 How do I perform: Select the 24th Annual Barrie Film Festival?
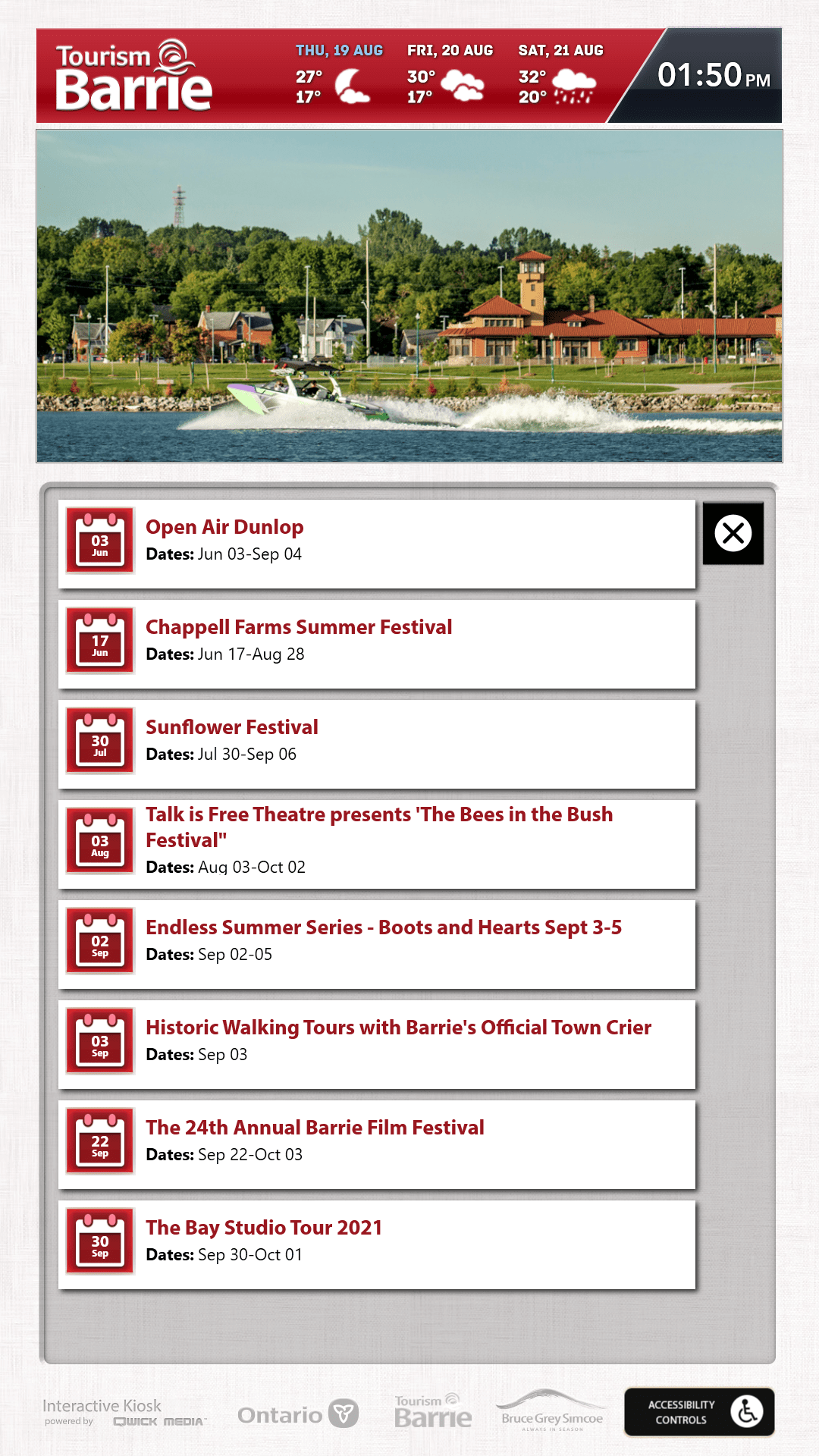pos(377,1144)
